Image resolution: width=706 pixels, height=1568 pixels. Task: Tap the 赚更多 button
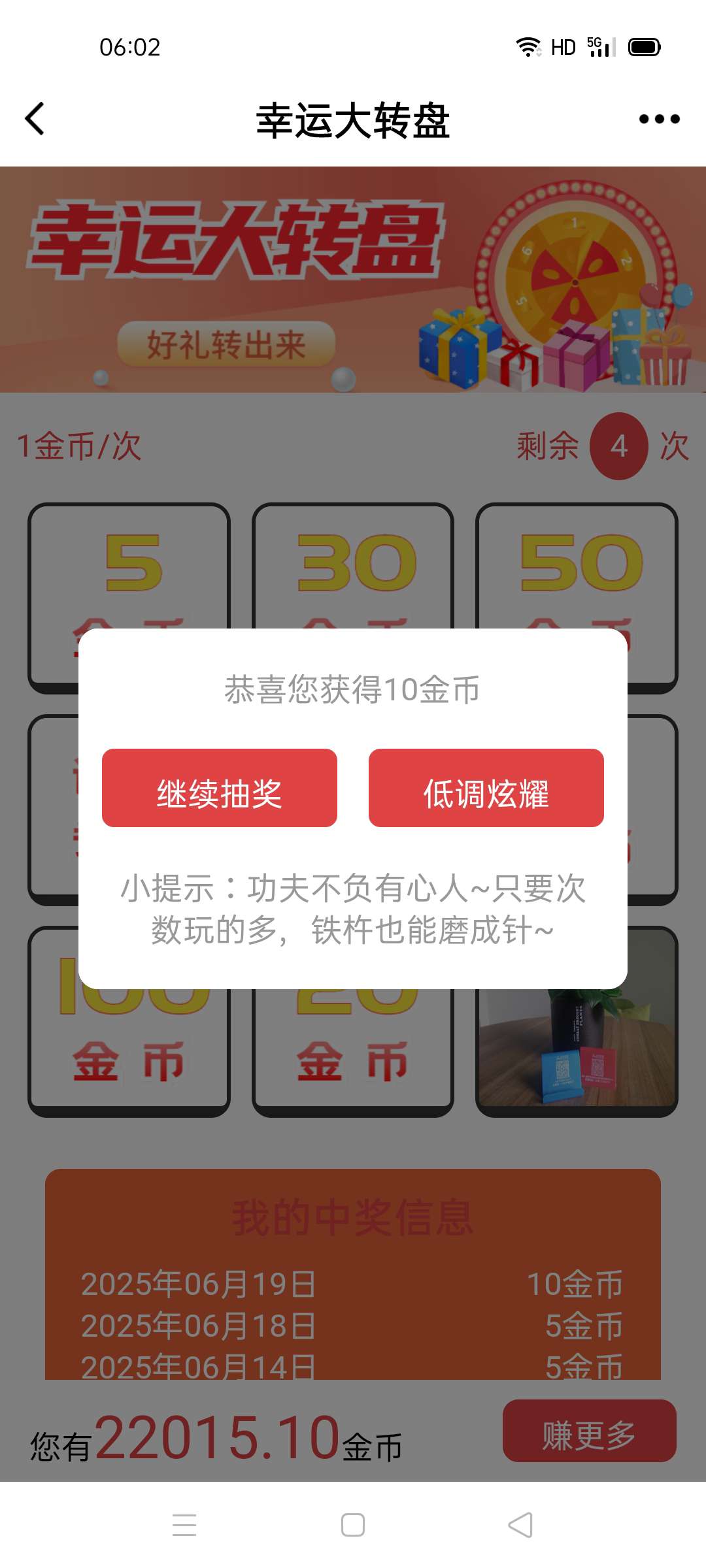click(589, 1430)
